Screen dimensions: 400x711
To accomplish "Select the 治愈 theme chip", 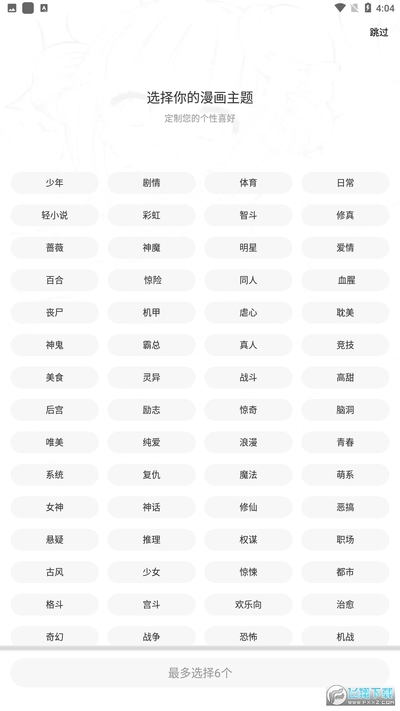I will [x=345, y=604].
